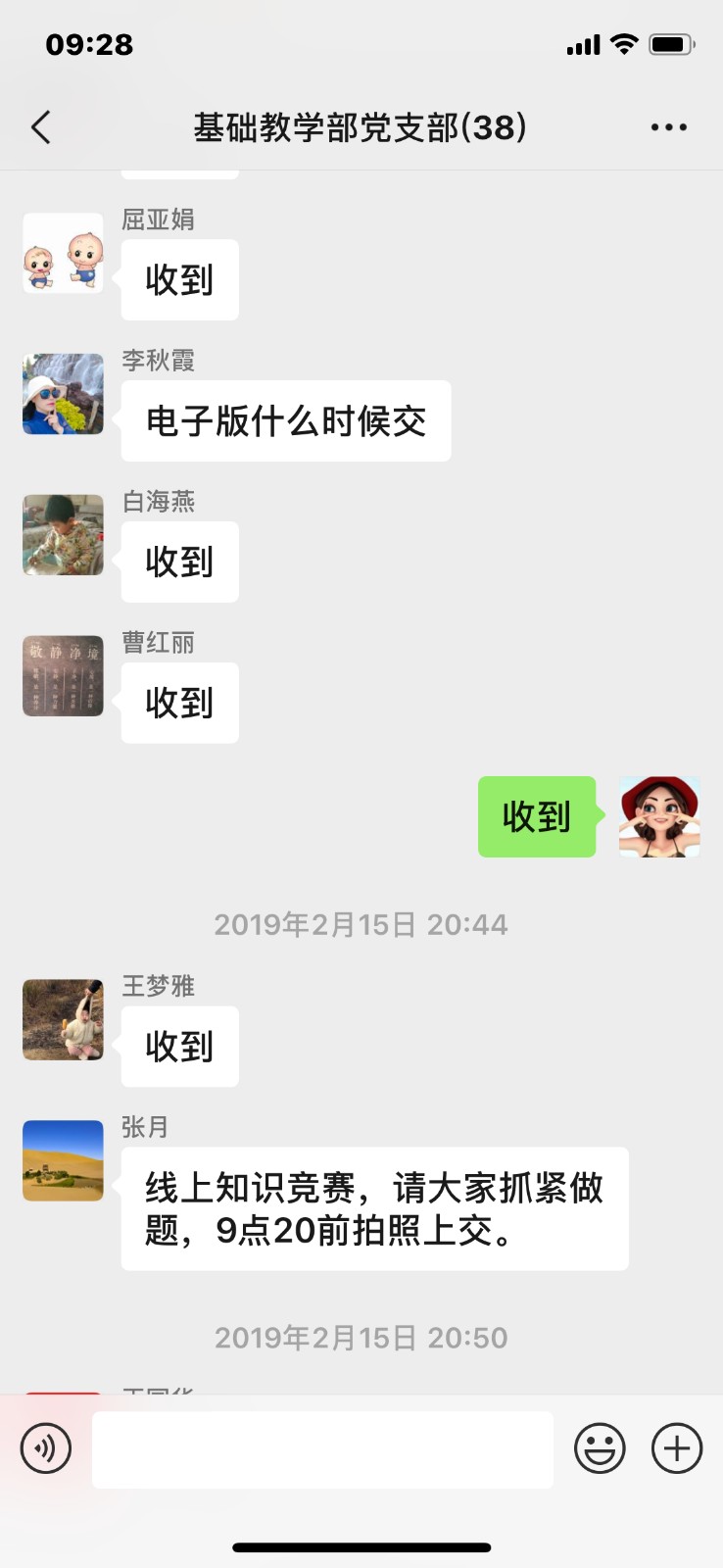Select 张月's message about 线上知识竞赛

click(375, 1207)
